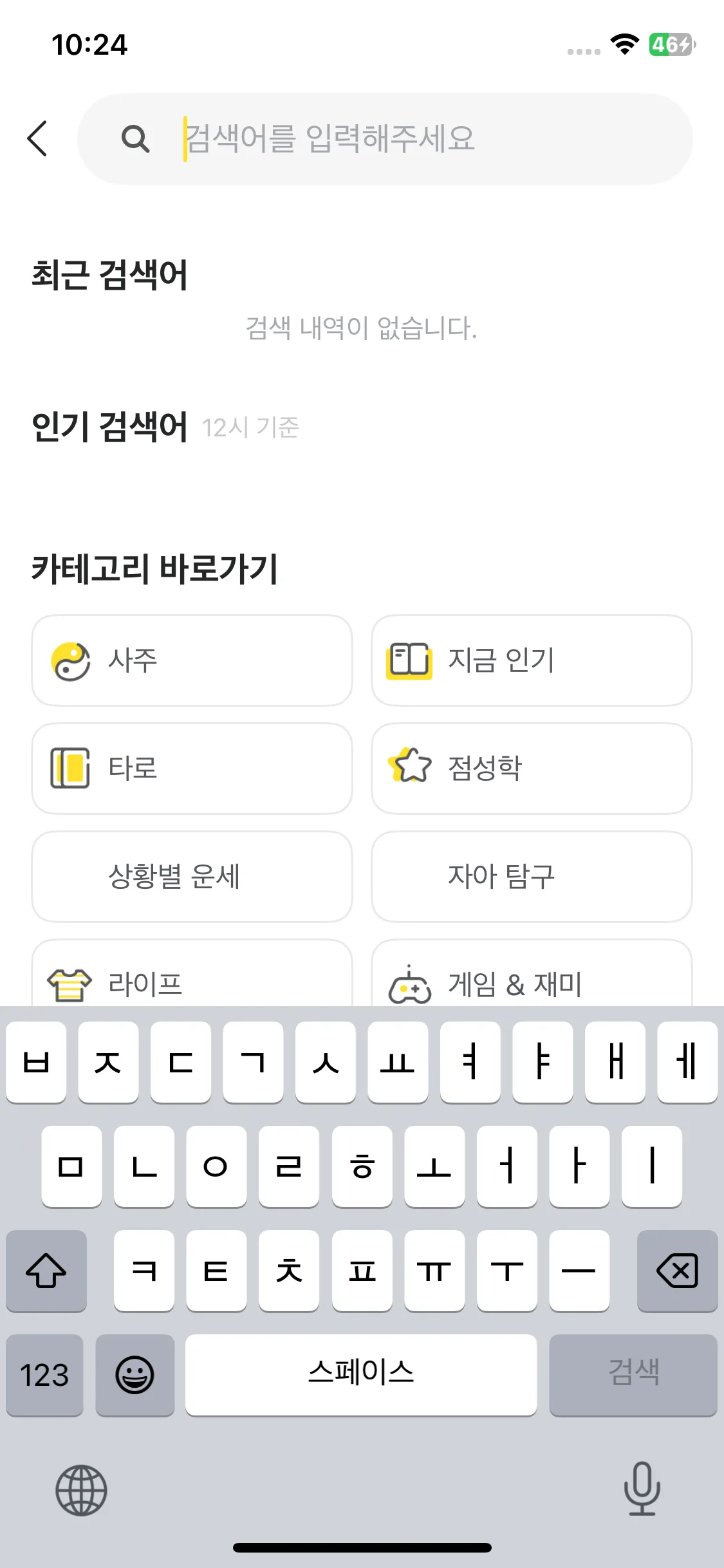Viewport: 724px width, 1568px height.
Task: Select the 자아 탐구 category
Action: pos(532,877)
